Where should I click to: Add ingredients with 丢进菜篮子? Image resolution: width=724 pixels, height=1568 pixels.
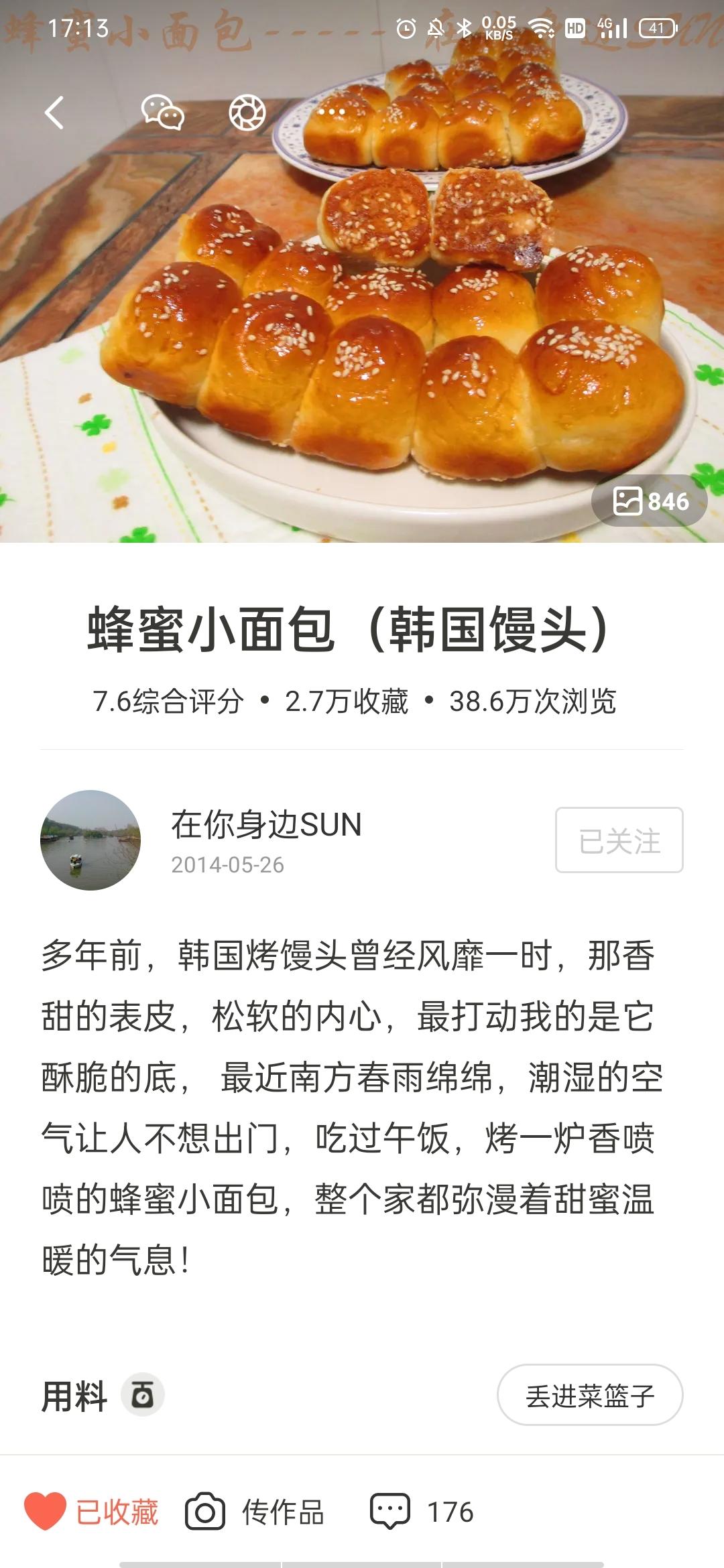pos(589,1396)
